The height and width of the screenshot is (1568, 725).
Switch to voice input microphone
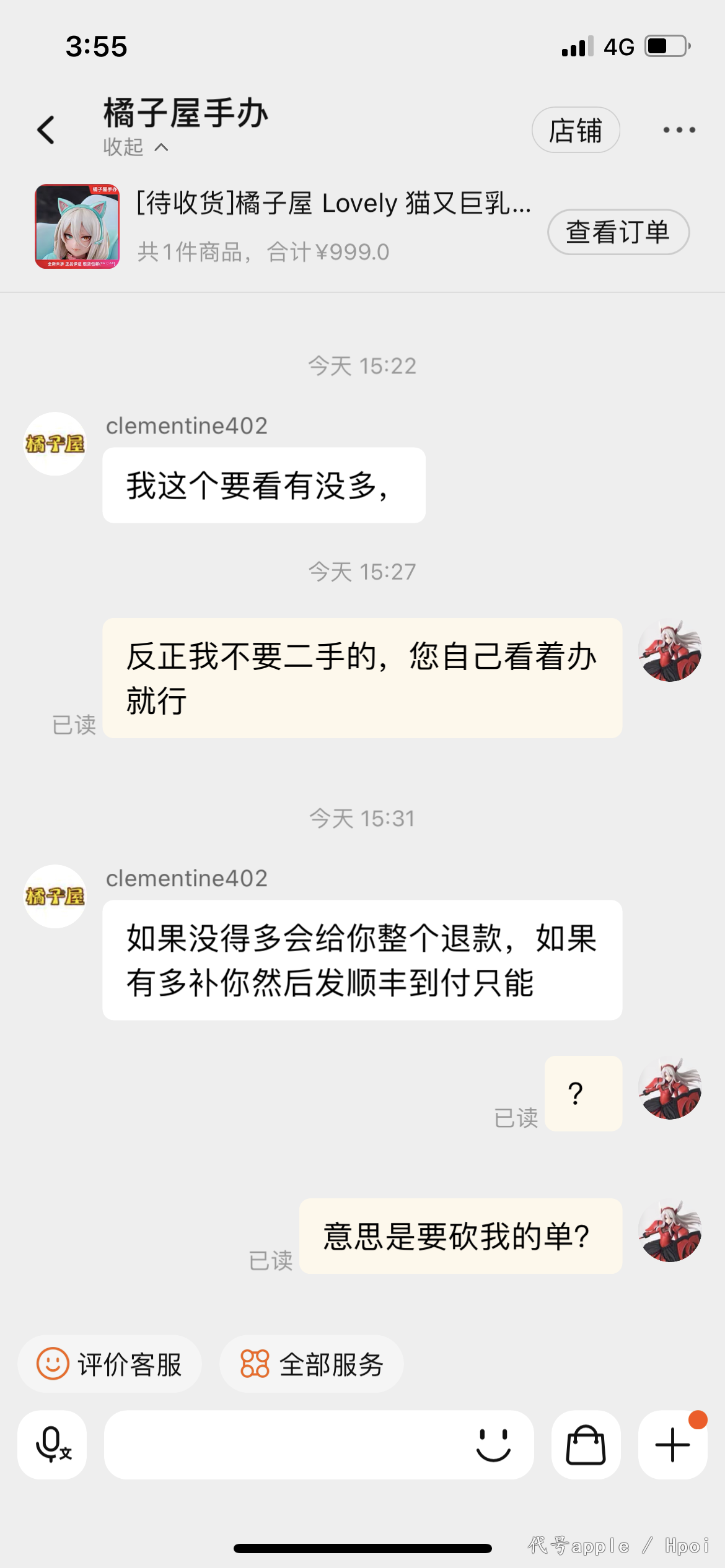point(52,1445)
